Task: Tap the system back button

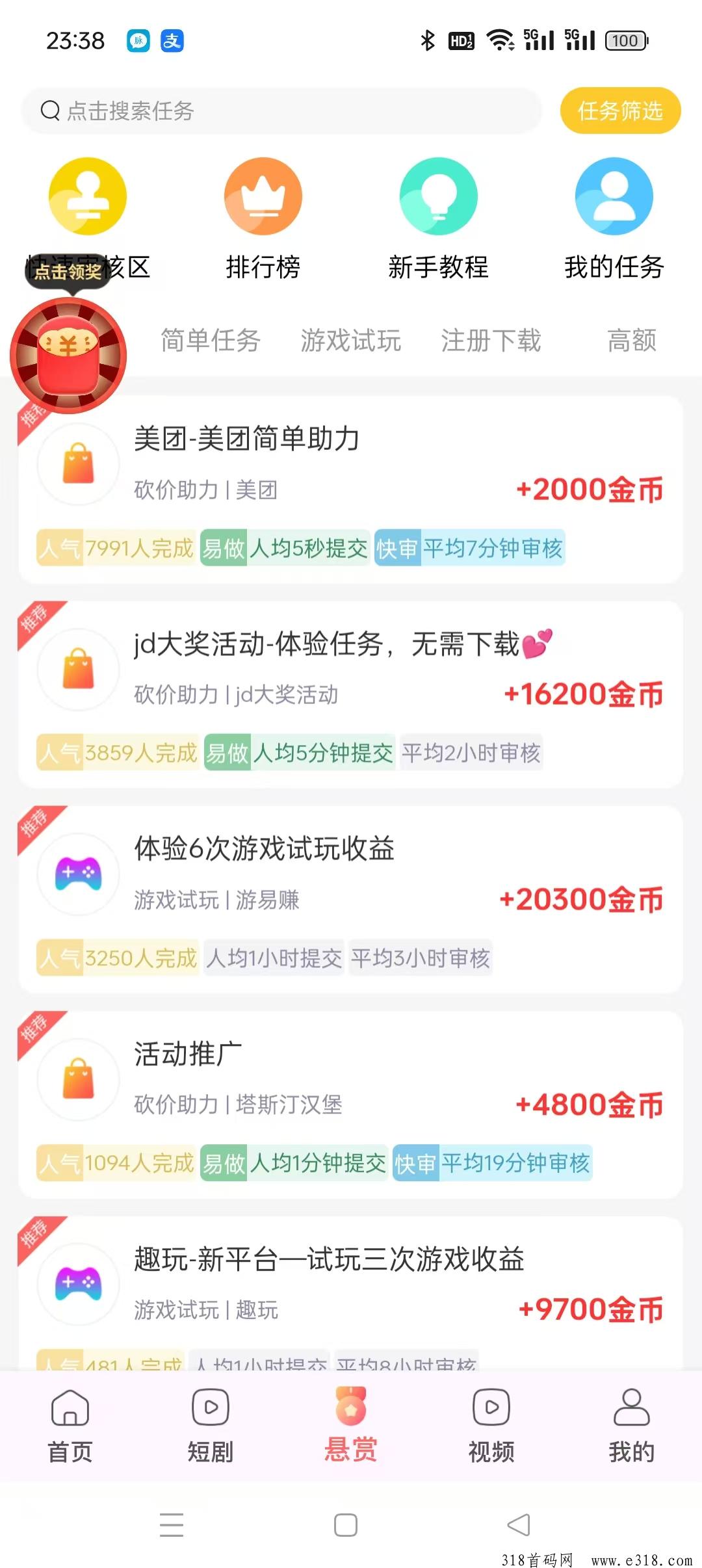Action: (x=519, y=1524)
